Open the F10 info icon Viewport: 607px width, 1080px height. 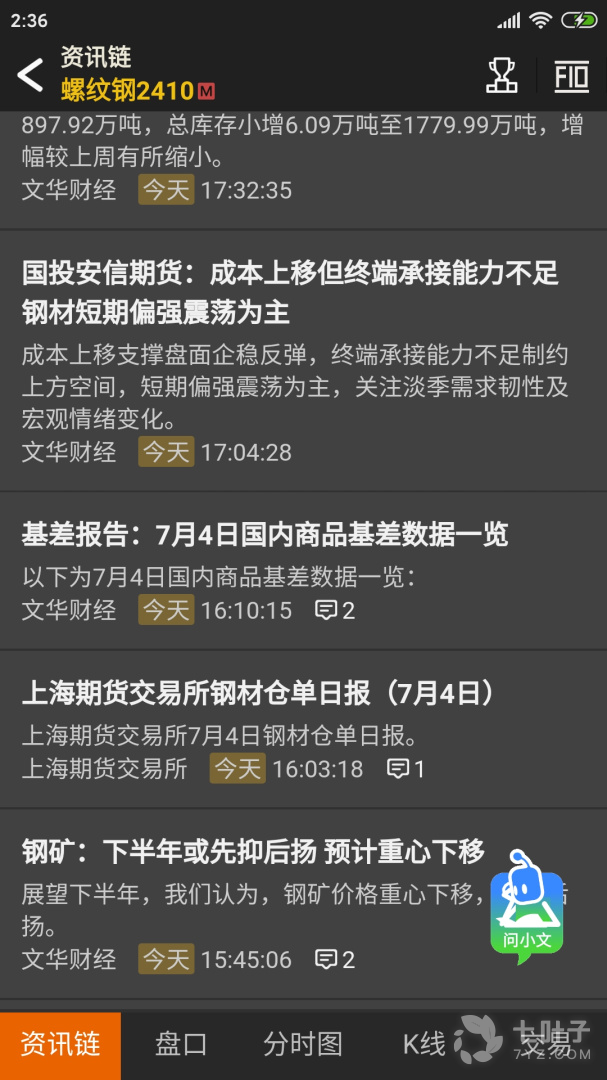(x=572, y=75)
